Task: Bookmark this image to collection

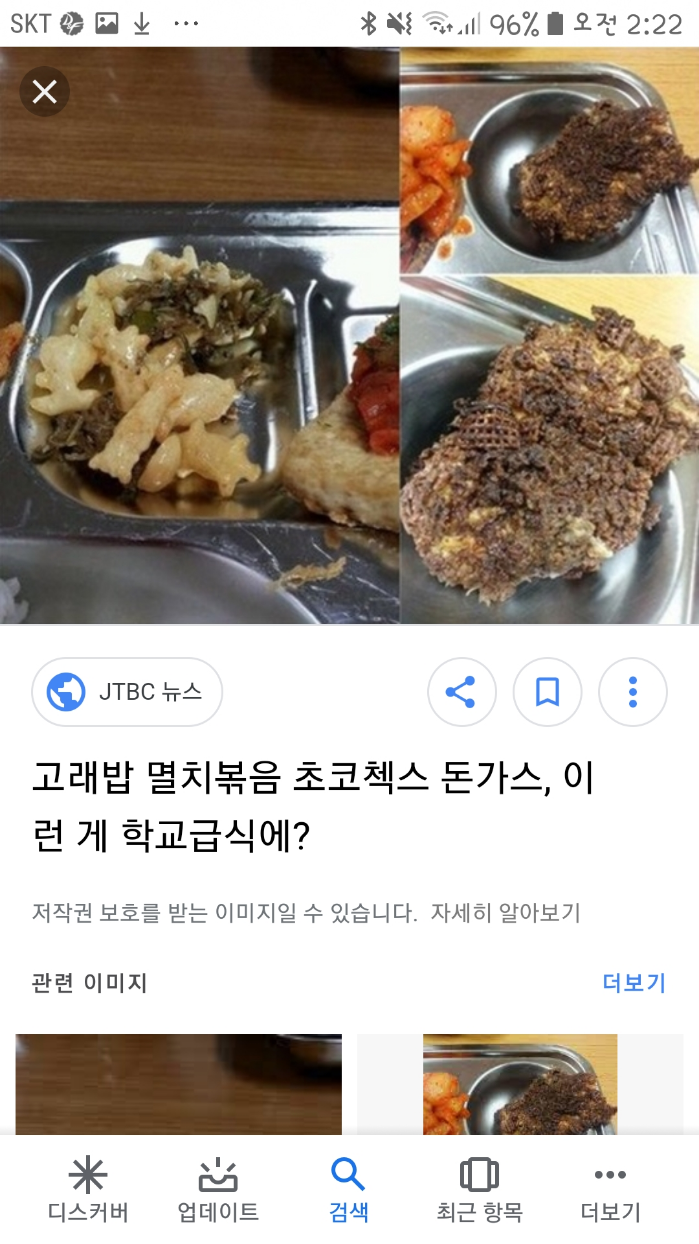Action: coord(547,692)
